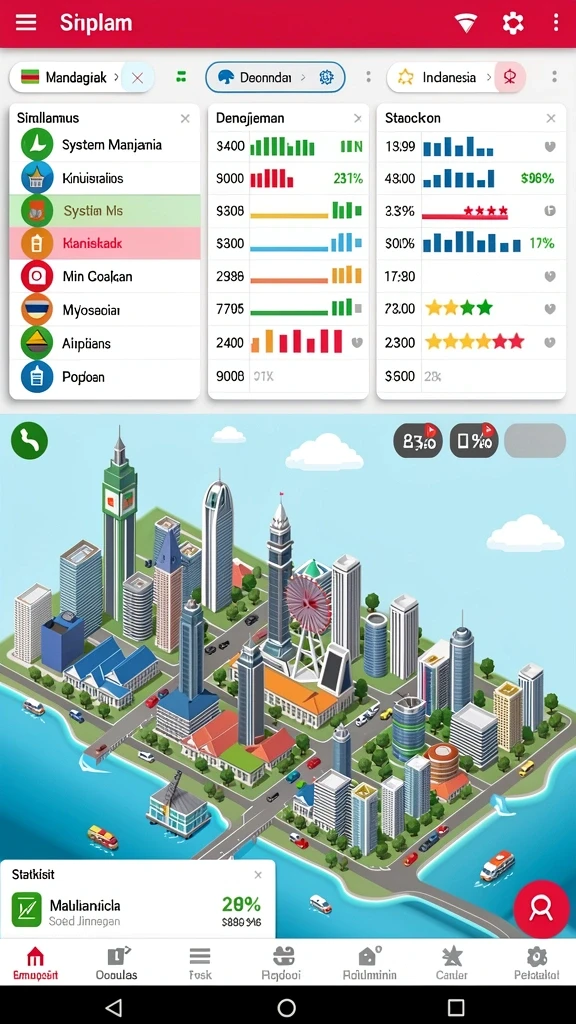Close the Denajjeman panel
The image size is (576, 1024).
(358, 118)
